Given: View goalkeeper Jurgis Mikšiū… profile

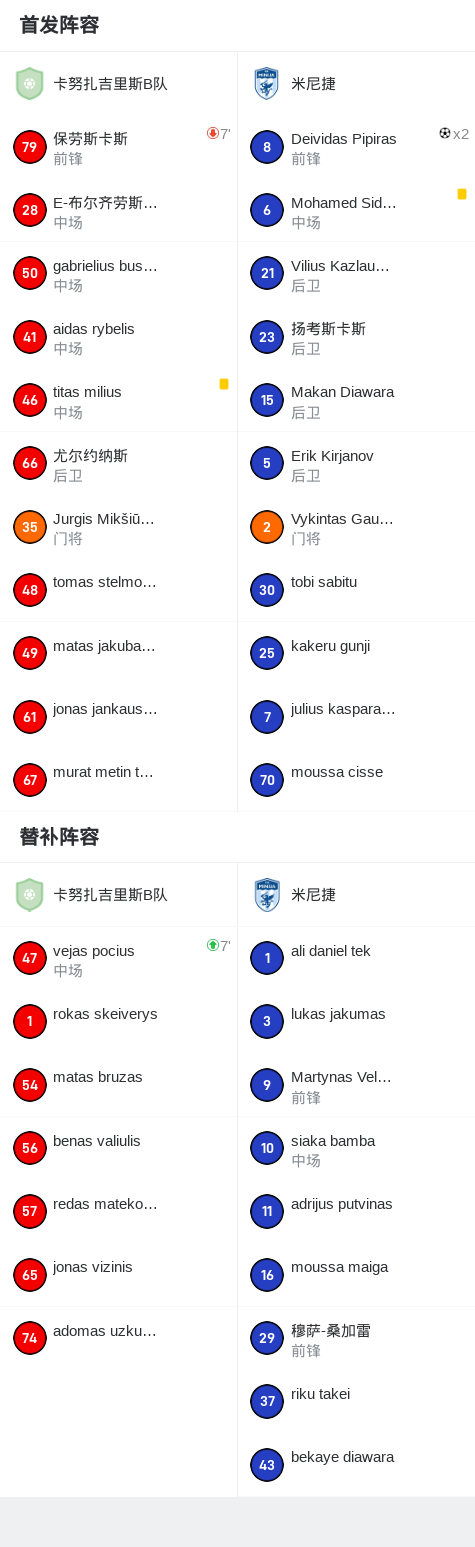Looking at the screenshot, I should (118, 527).
